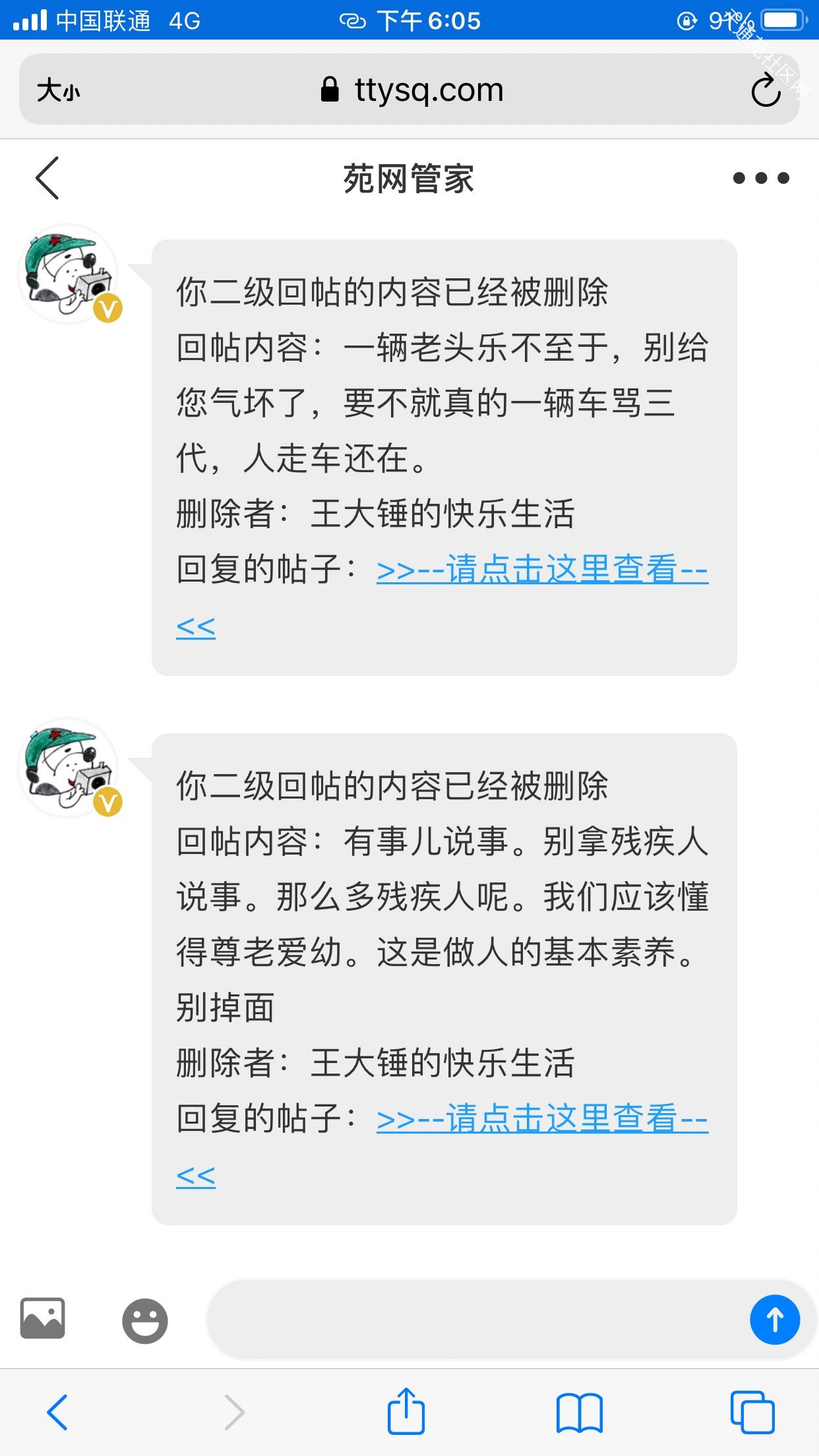Open Safari bookmarks
Viewport: 819px width, 1456px height.
click(x=580, y=1412)
